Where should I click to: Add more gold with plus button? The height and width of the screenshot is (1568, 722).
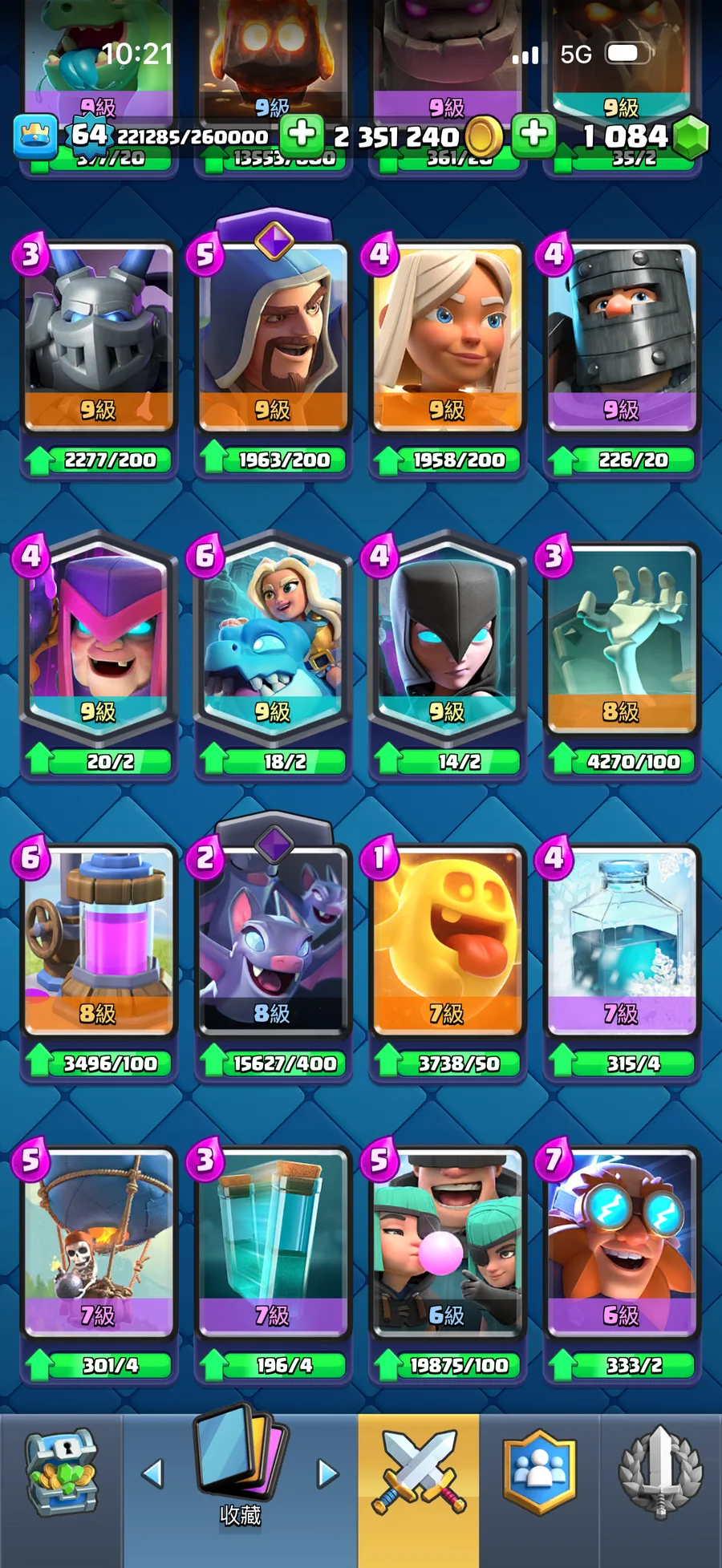pos(302,134)
